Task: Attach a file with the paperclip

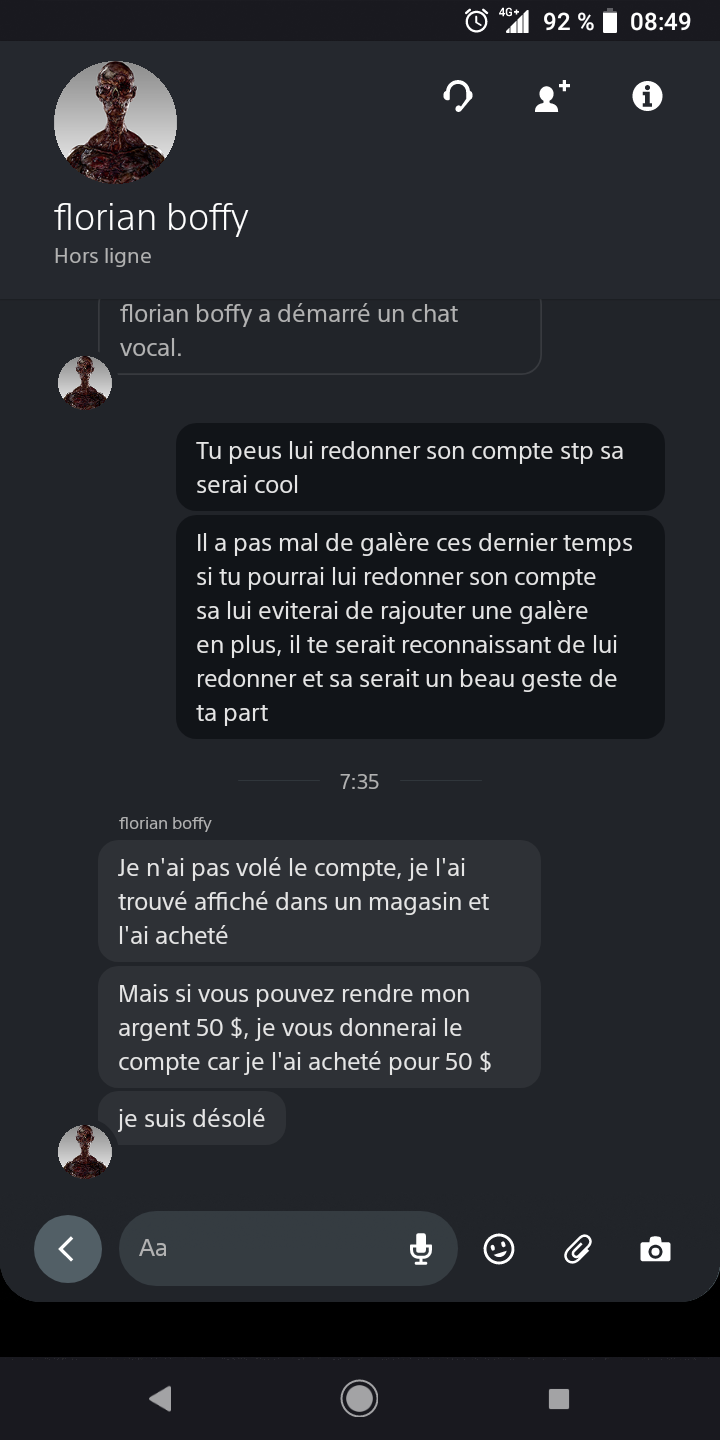Action: click(x=577, y=1248)
